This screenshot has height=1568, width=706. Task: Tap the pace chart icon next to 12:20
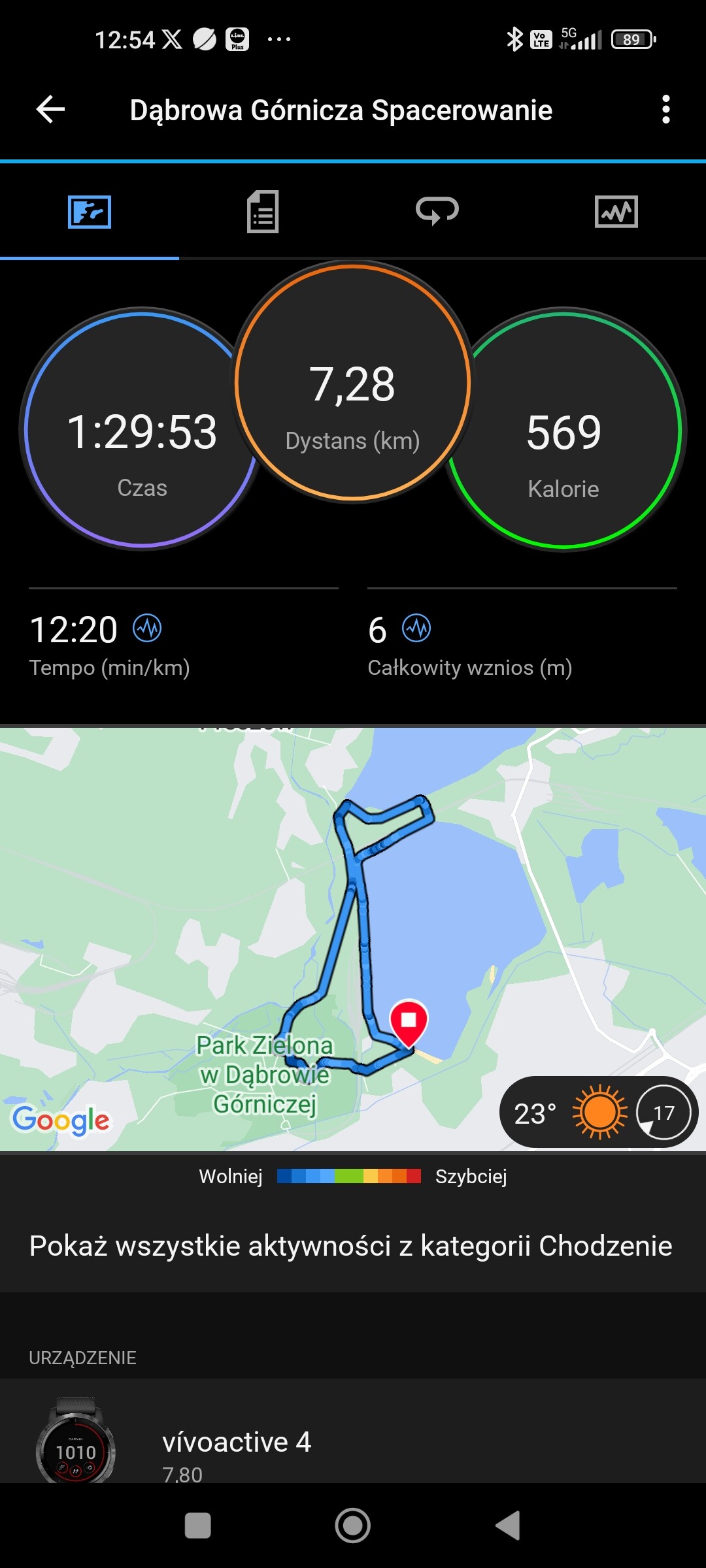click(147, 629)
